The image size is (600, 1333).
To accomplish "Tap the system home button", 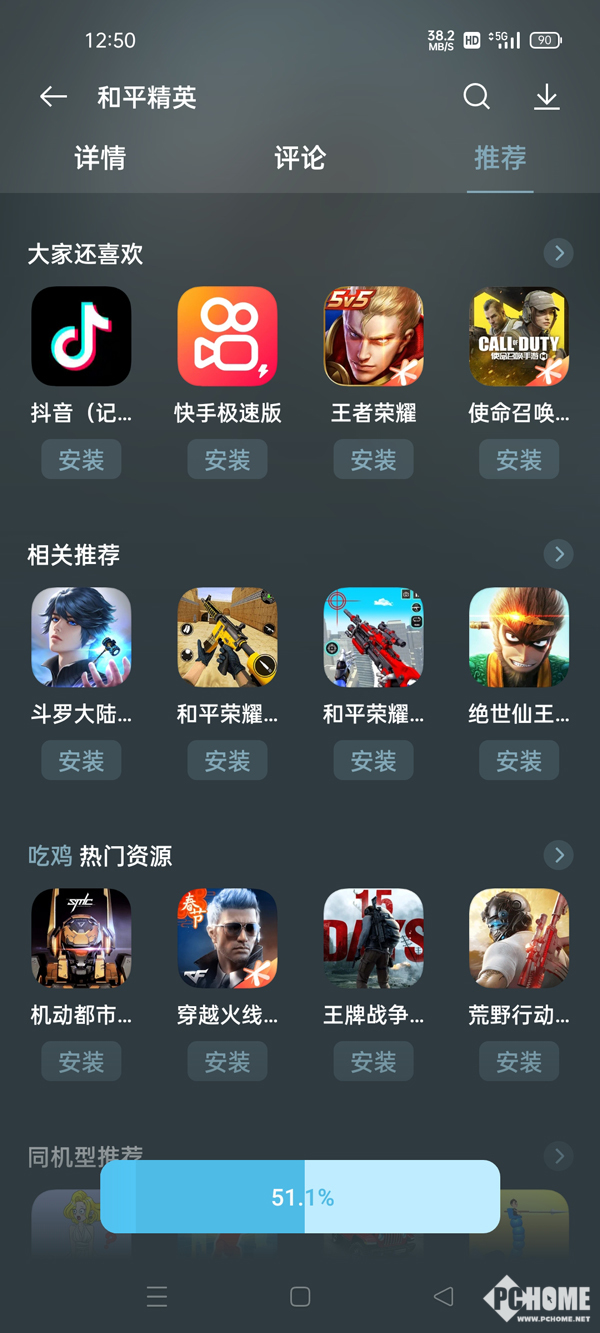I will pos(300,1297).
